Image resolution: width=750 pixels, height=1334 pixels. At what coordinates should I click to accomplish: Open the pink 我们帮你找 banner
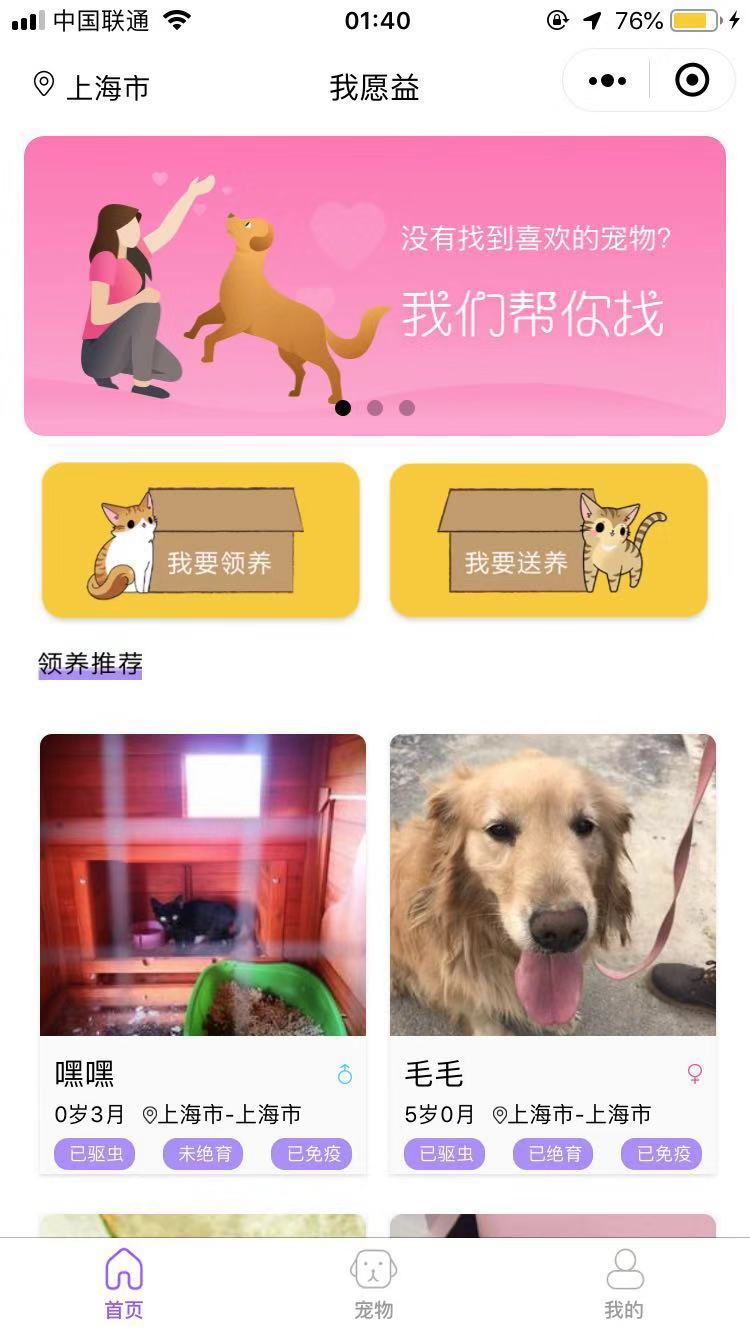point(374,285)
